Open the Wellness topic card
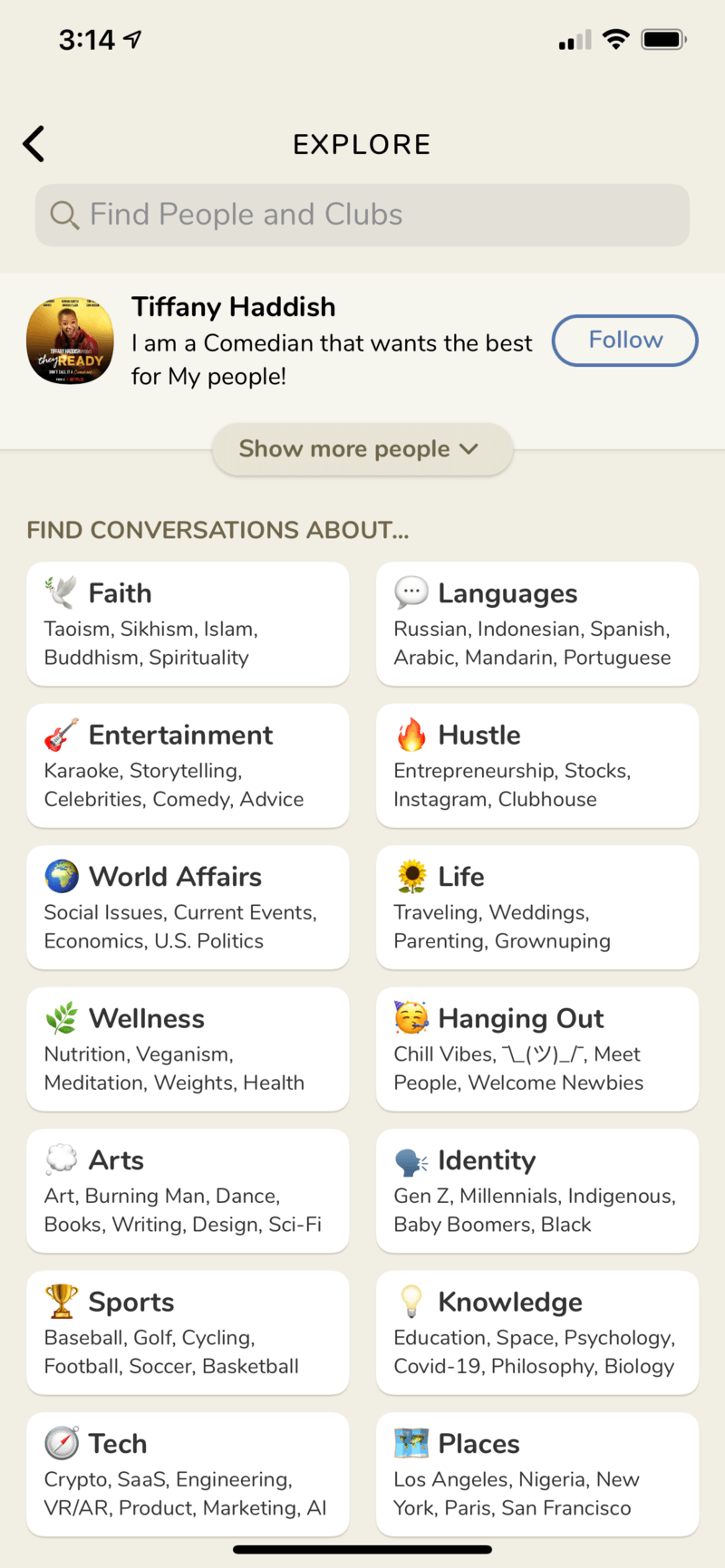The width and height of the screenshot is (725, 1568). (188, 1049)
